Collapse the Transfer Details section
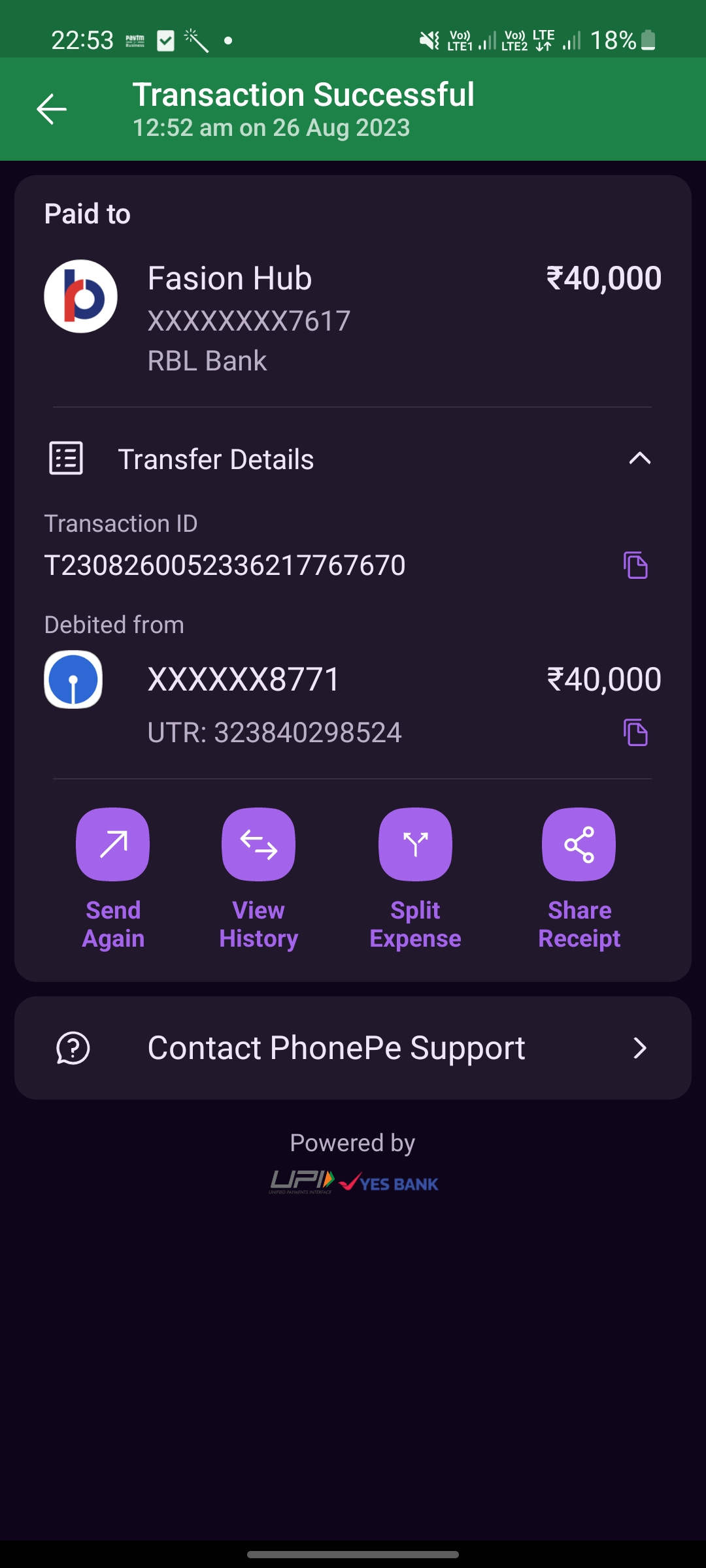 pos(639,459)
